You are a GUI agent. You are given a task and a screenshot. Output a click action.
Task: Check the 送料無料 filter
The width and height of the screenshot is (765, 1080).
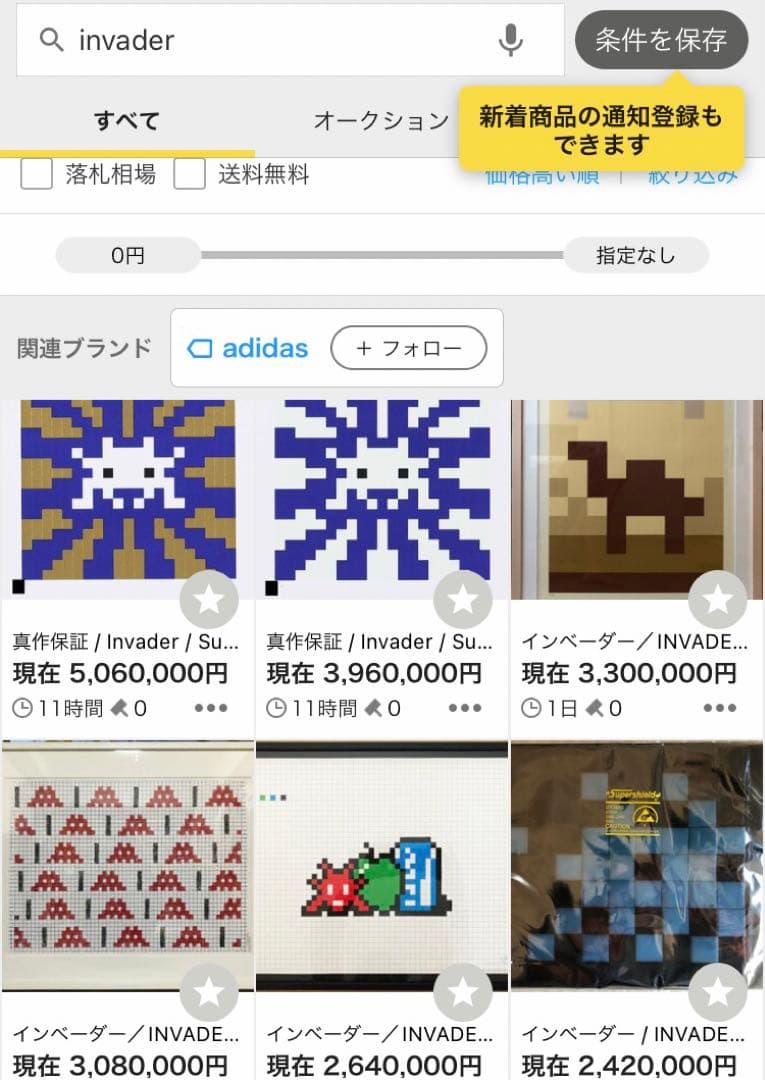tap(189, 174)
